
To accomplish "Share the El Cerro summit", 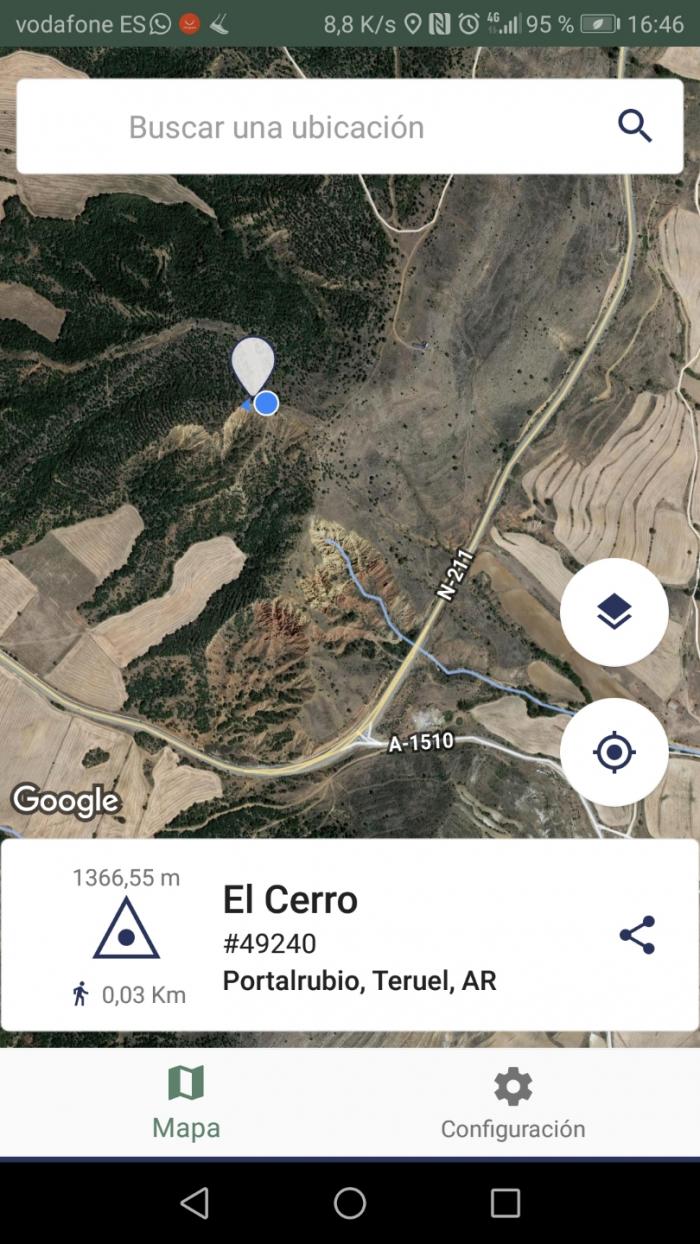I will coord(637,935).
